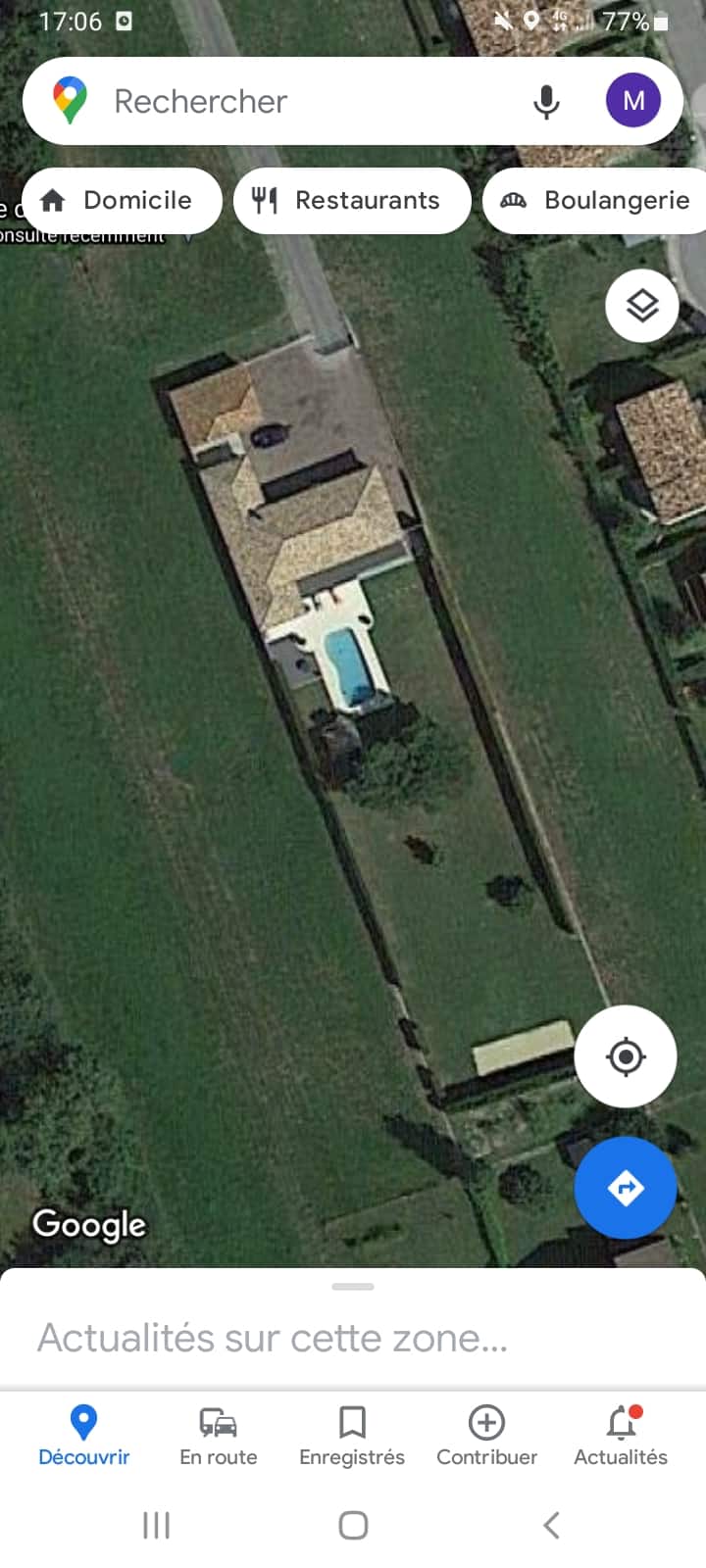
Task: Select the Domicile chip
Action: click(122, 200)
